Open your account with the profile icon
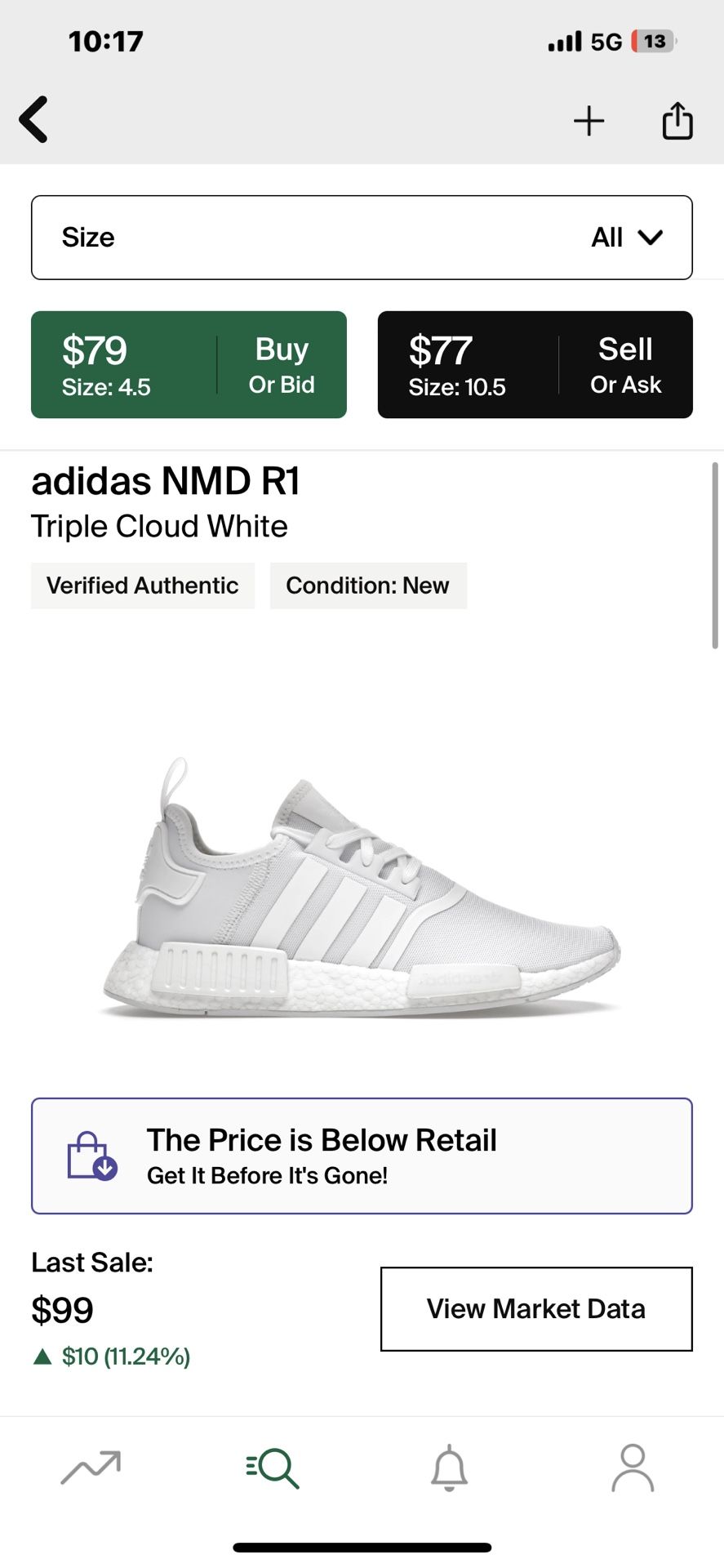Viewport: 724px width, 1568px height. pos(633,1468)
